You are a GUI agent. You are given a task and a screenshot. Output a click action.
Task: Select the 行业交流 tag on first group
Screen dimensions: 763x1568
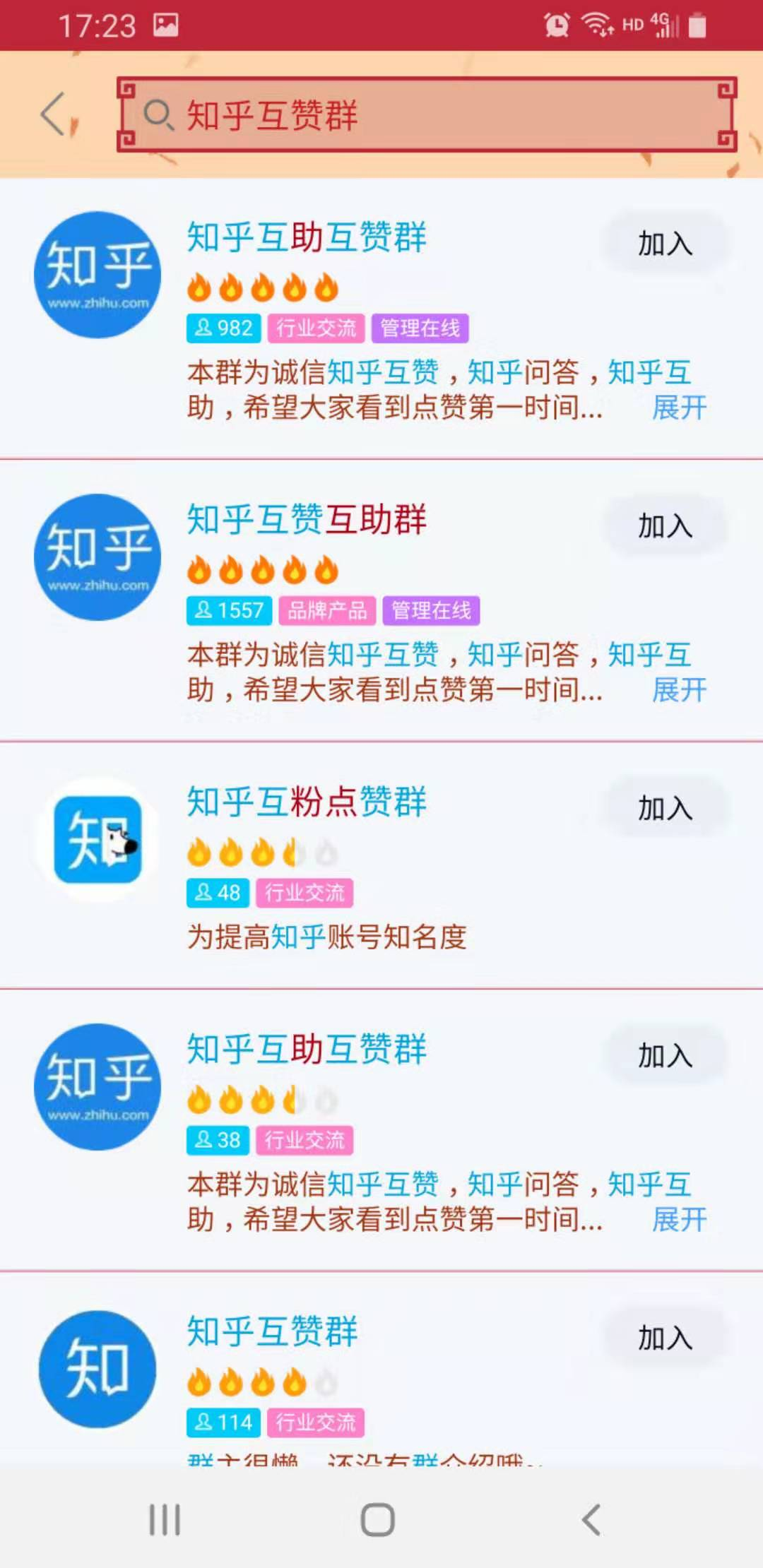[x=317, y=326]
